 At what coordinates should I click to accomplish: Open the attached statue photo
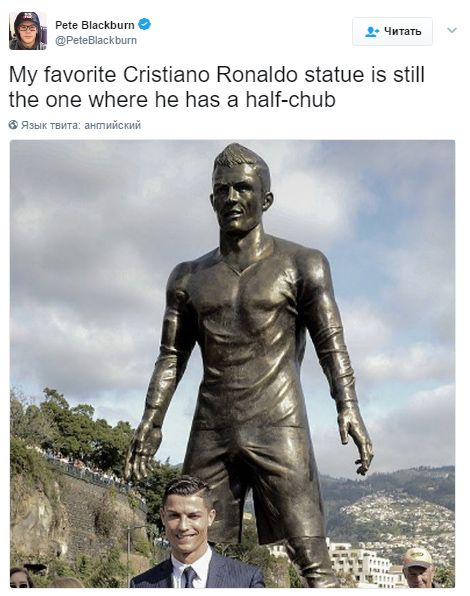[232, 364]
